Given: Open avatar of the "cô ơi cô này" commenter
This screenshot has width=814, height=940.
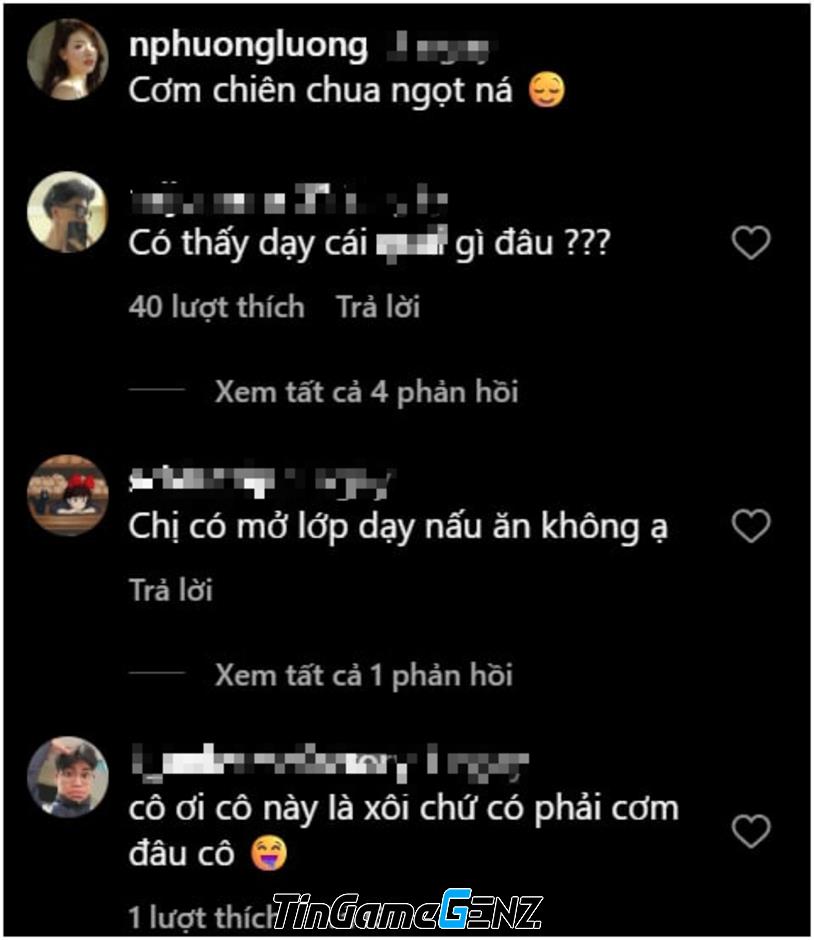Looking at the screenshot, I should 66,779.
